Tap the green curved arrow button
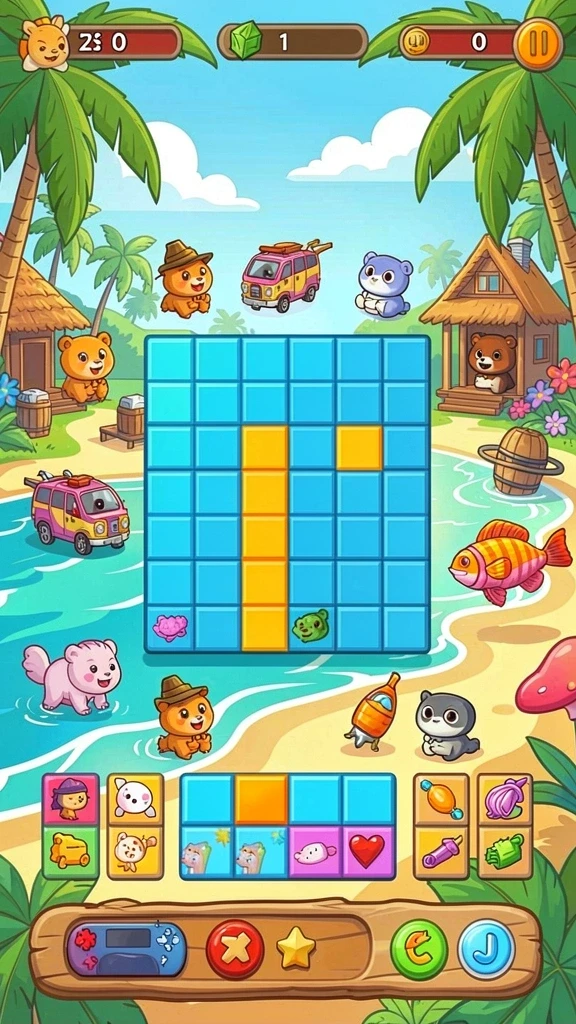Viewport: 576px width, 1024px height. [x=419, y=949]
